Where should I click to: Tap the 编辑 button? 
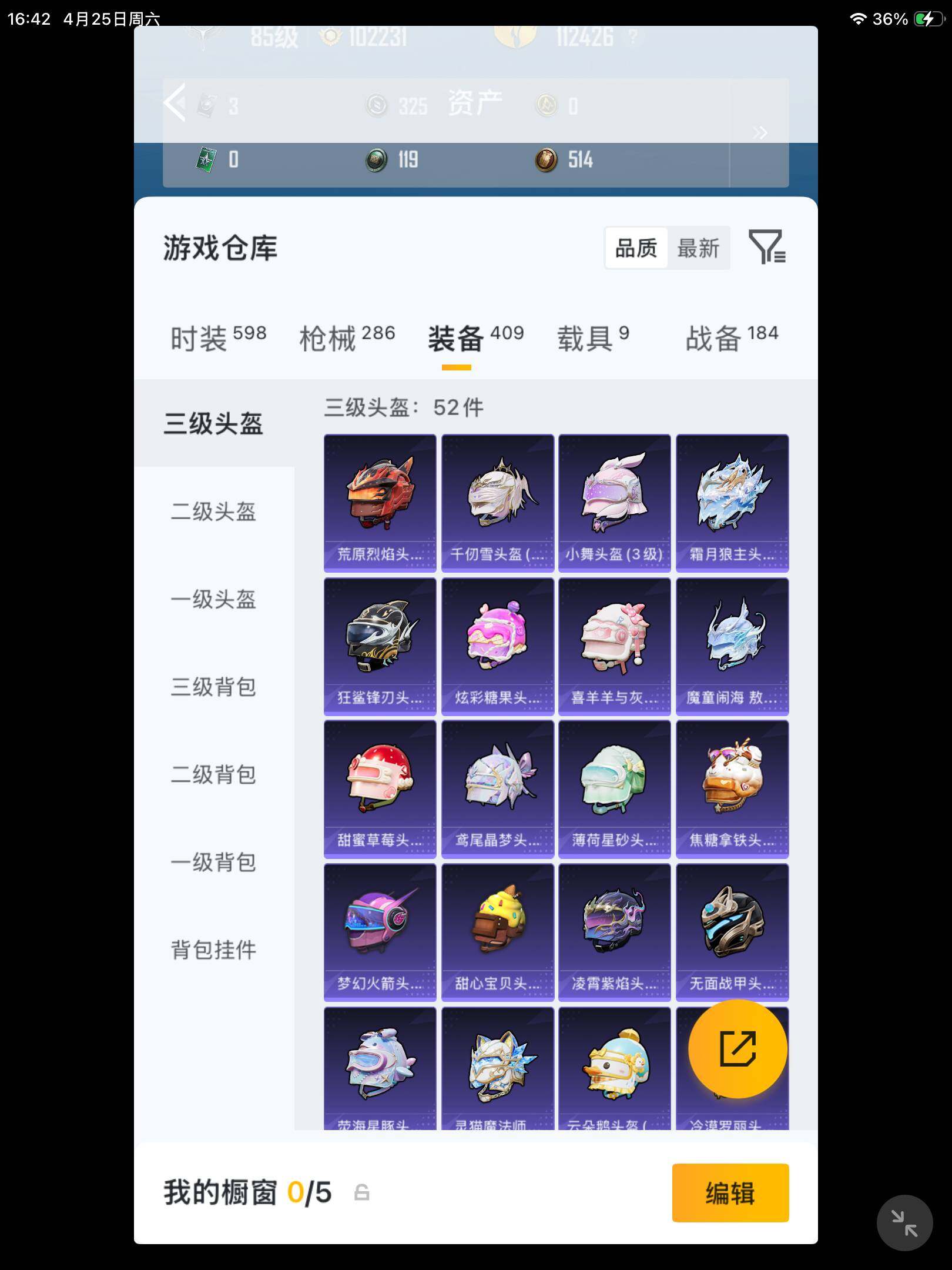pyautogui.click(x=730, y=1192)
